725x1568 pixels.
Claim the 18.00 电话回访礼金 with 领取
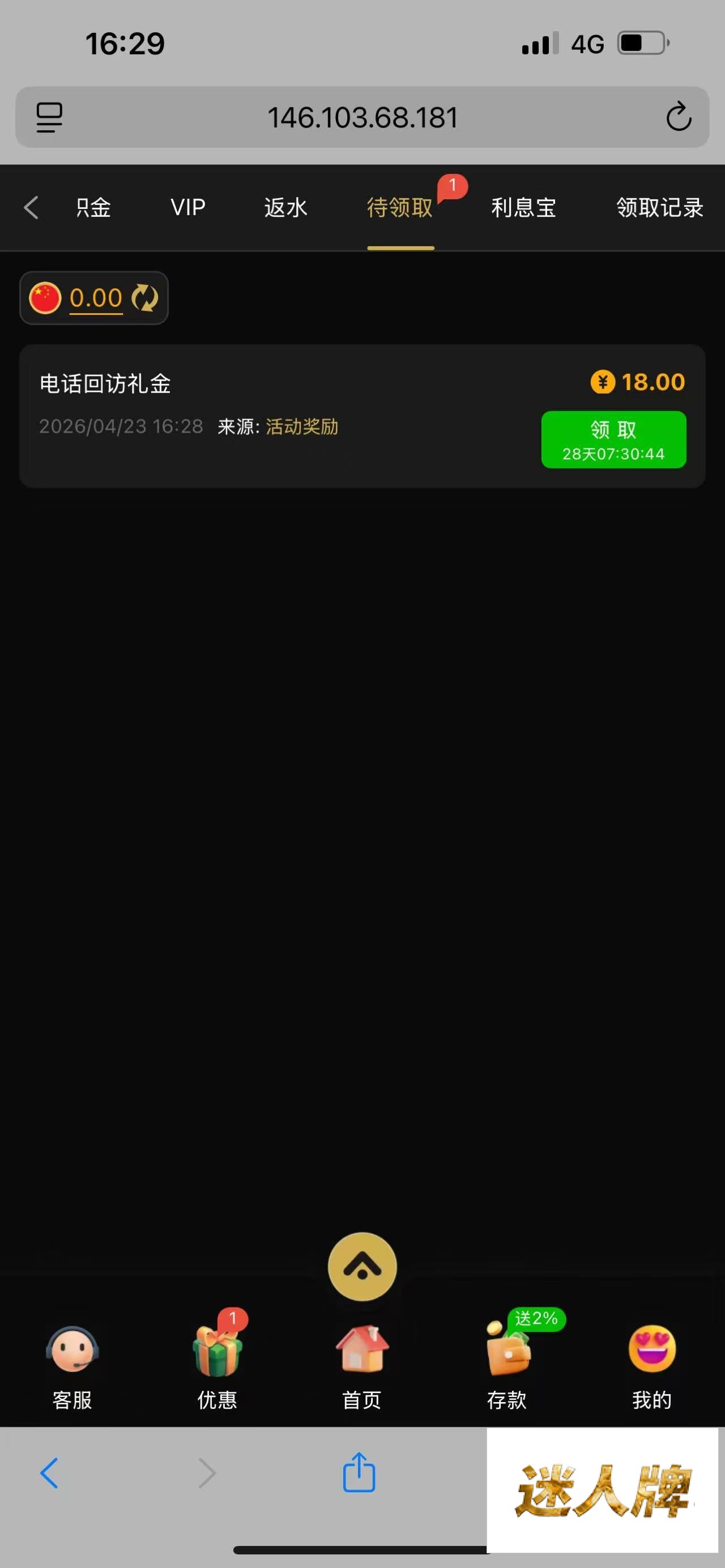(613, 439)
